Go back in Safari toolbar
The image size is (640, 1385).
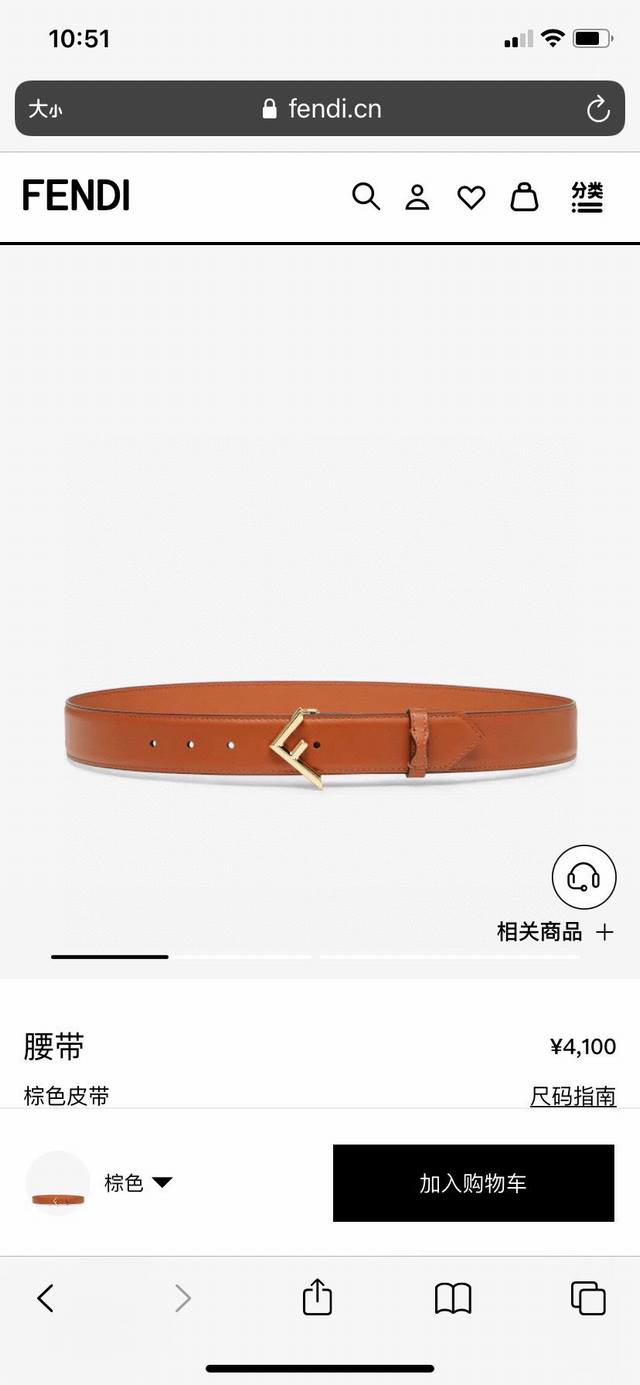[45, 1298]
